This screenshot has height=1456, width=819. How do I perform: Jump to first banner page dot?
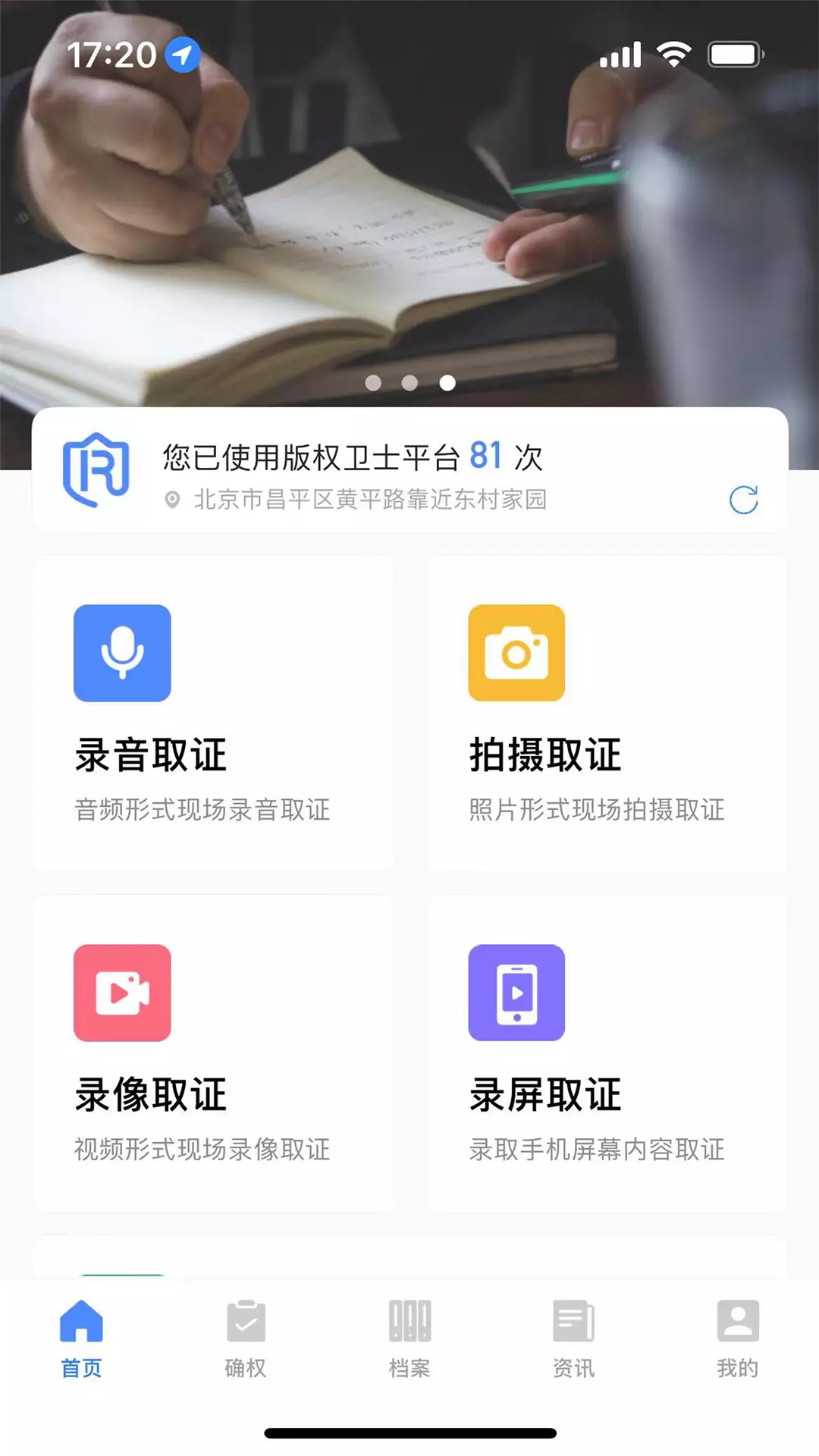click(373, 383)
